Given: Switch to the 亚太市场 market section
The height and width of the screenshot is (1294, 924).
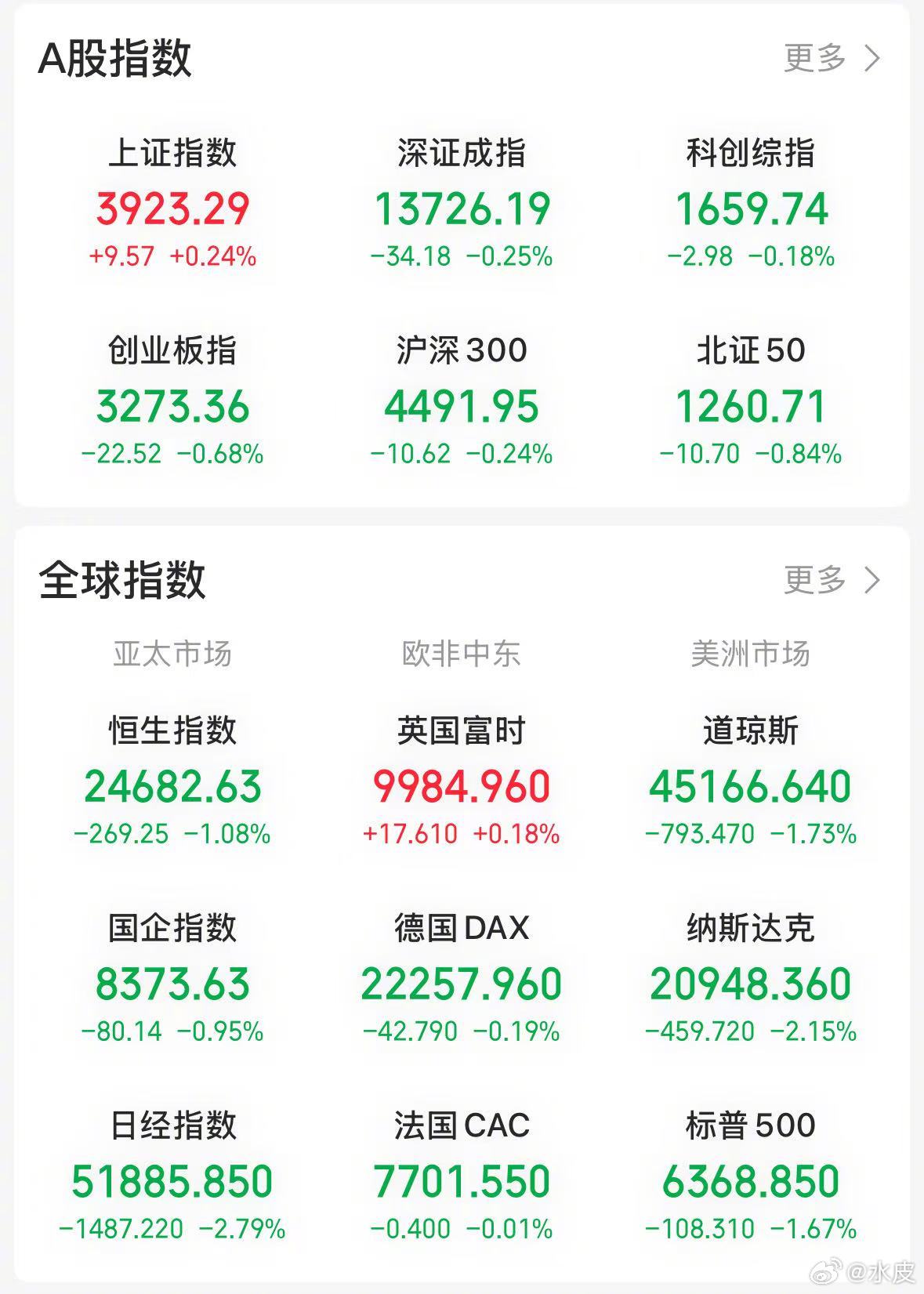Looking at the screenshot, I should point(174,652).
